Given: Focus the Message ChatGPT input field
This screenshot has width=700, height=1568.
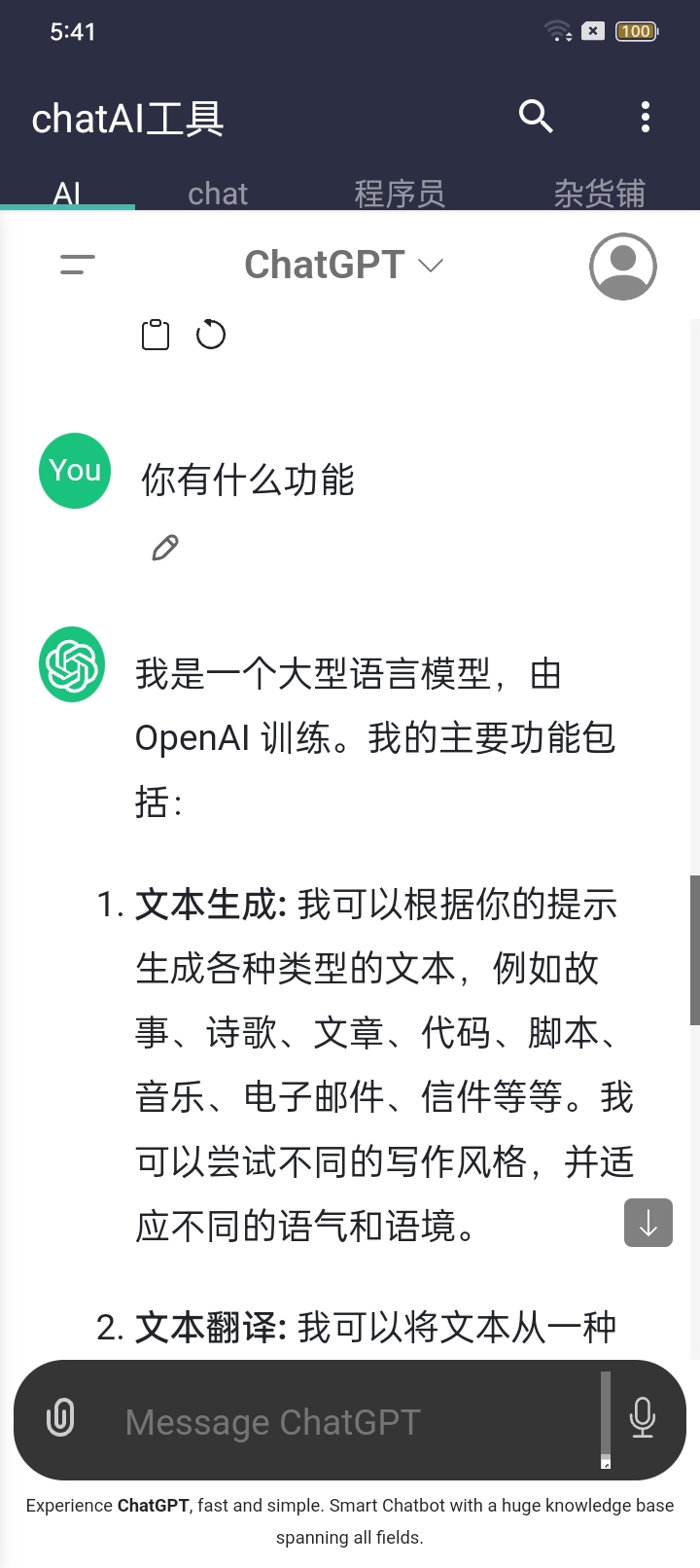Looking at the screenshot, I should point(360,1421).
